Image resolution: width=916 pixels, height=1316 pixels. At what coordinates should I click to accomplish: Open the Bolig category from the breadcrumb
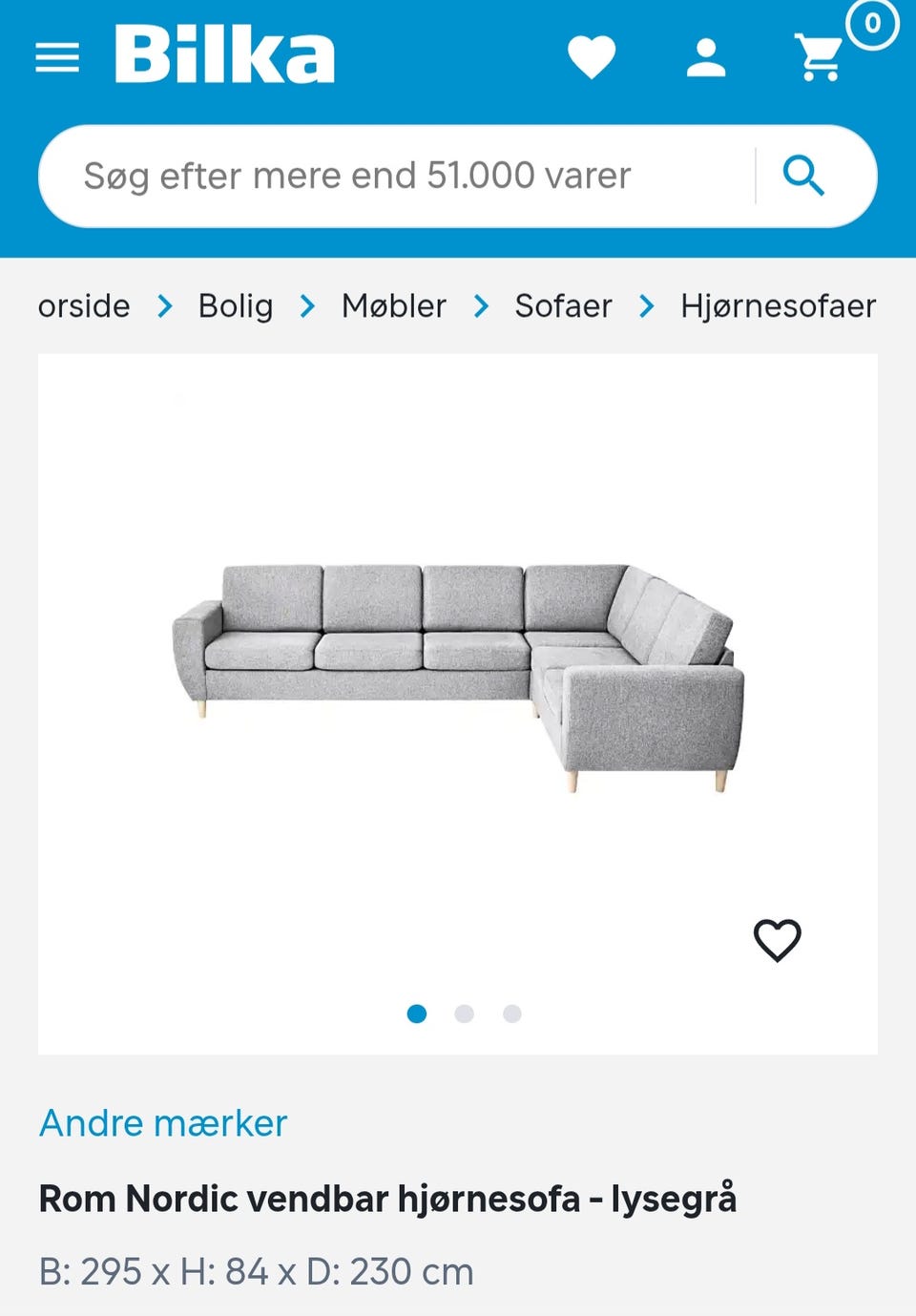click(235, 305)
